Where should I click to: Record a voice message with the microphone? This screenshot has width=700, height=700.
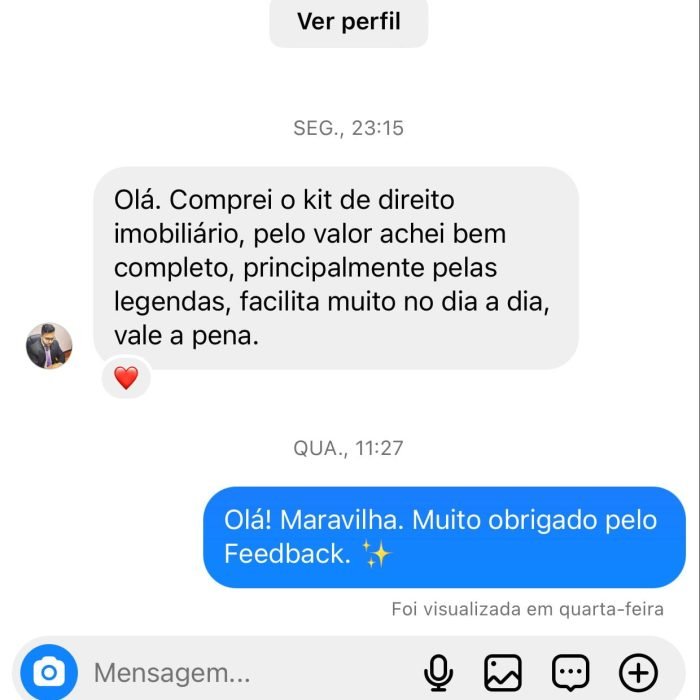(438, 672)
